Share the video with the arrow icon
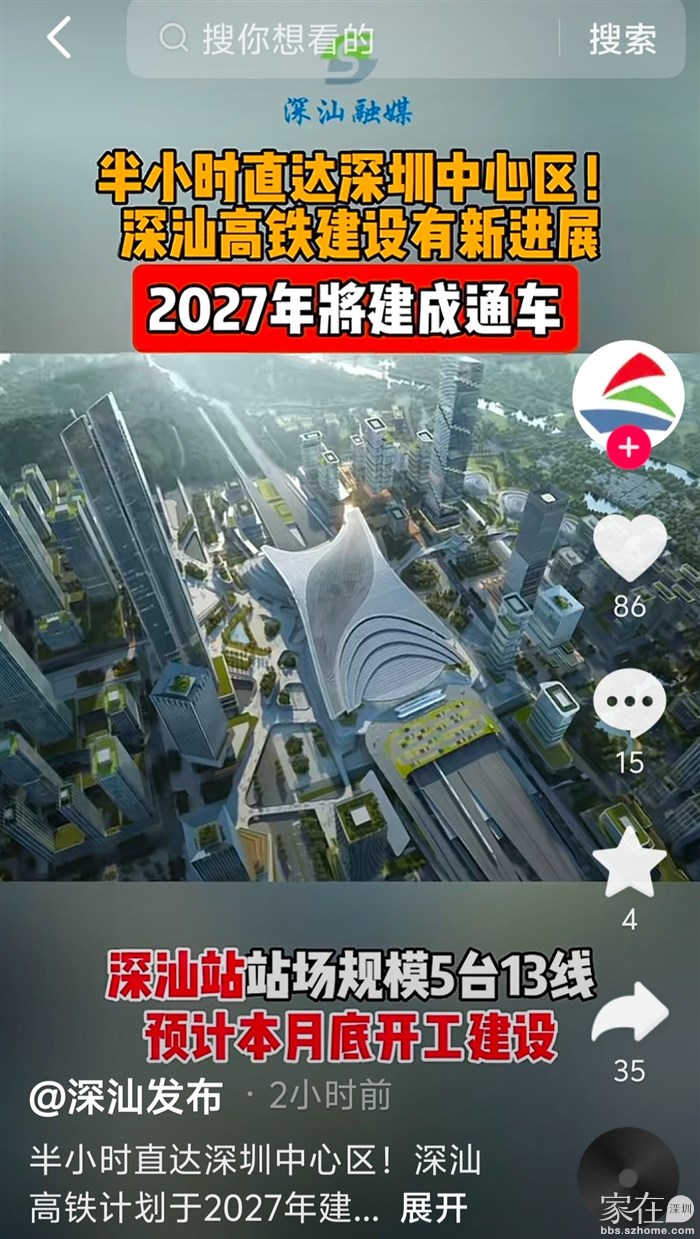The image size is (700, 1239). [629, 1015]
